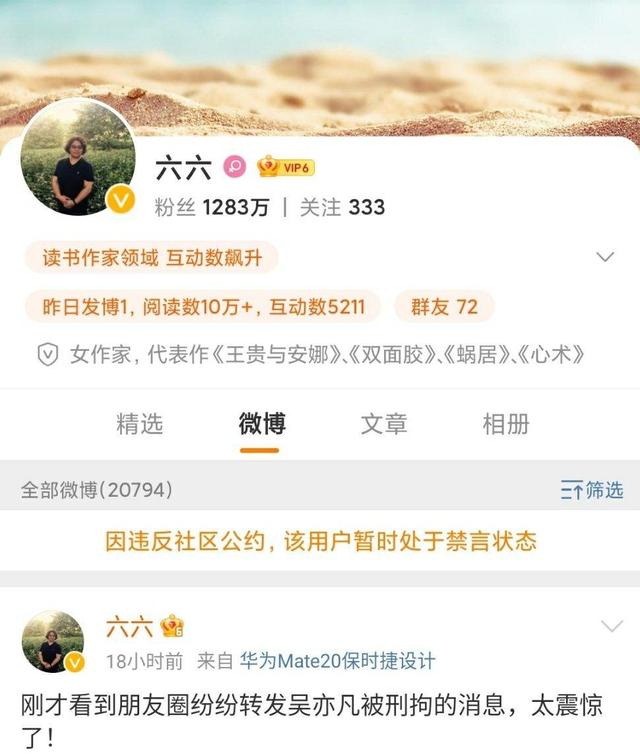Expand the profile details chevron
The width and height of the screenshot is (640, 756).
(x=605, y=258)
